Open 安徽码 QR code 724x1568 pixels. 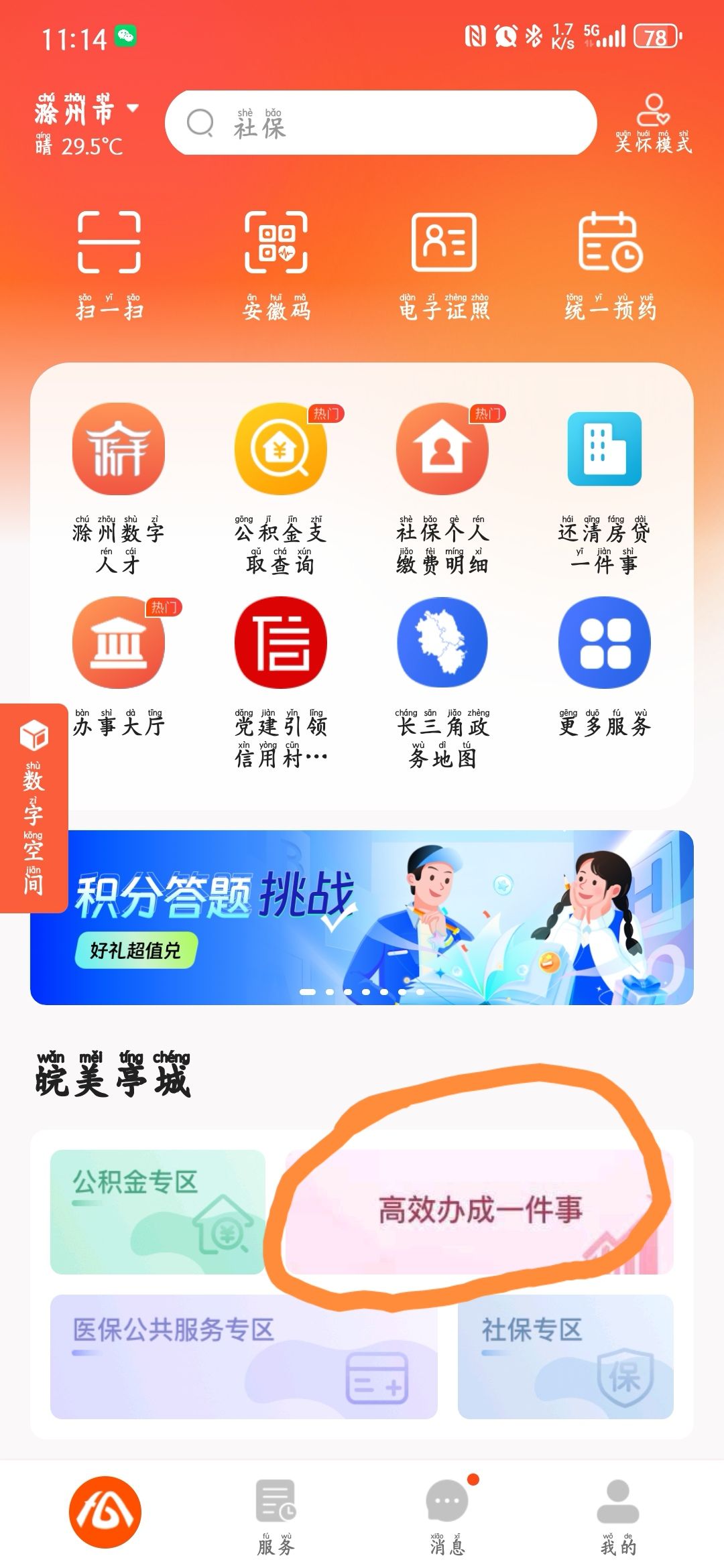[276, 265]
